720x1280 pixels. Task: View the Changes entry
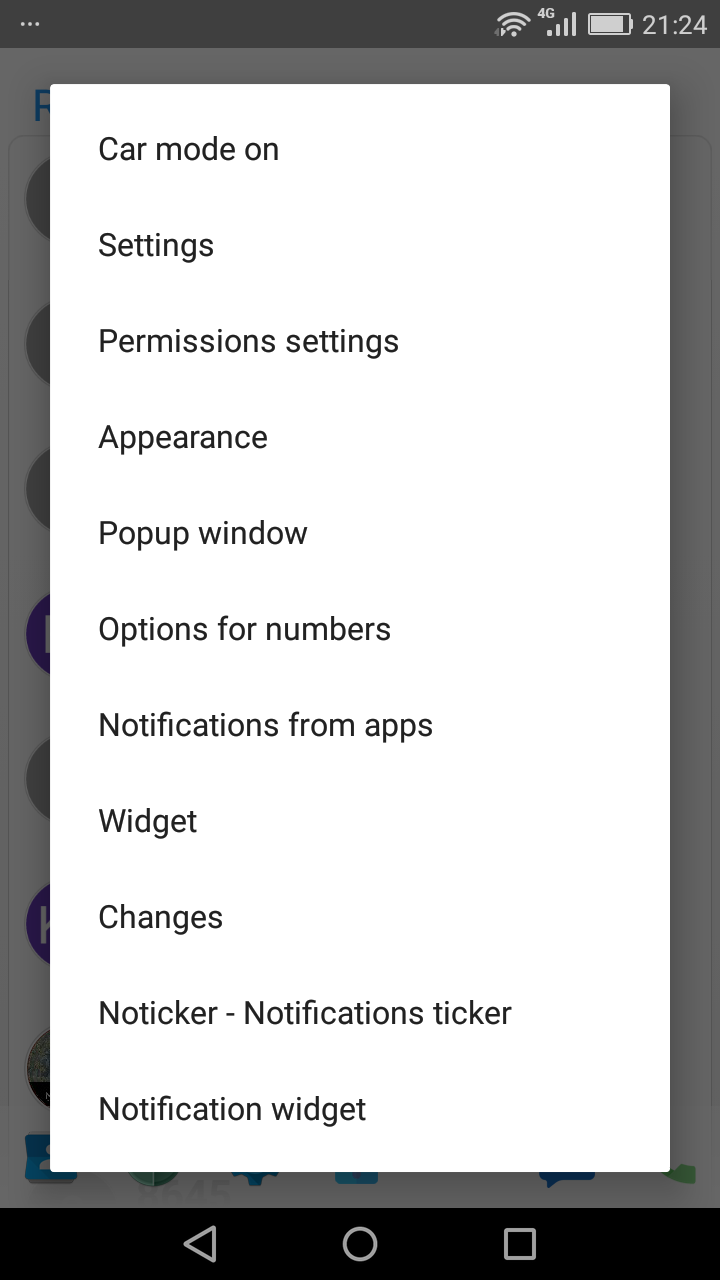[160, 917]
